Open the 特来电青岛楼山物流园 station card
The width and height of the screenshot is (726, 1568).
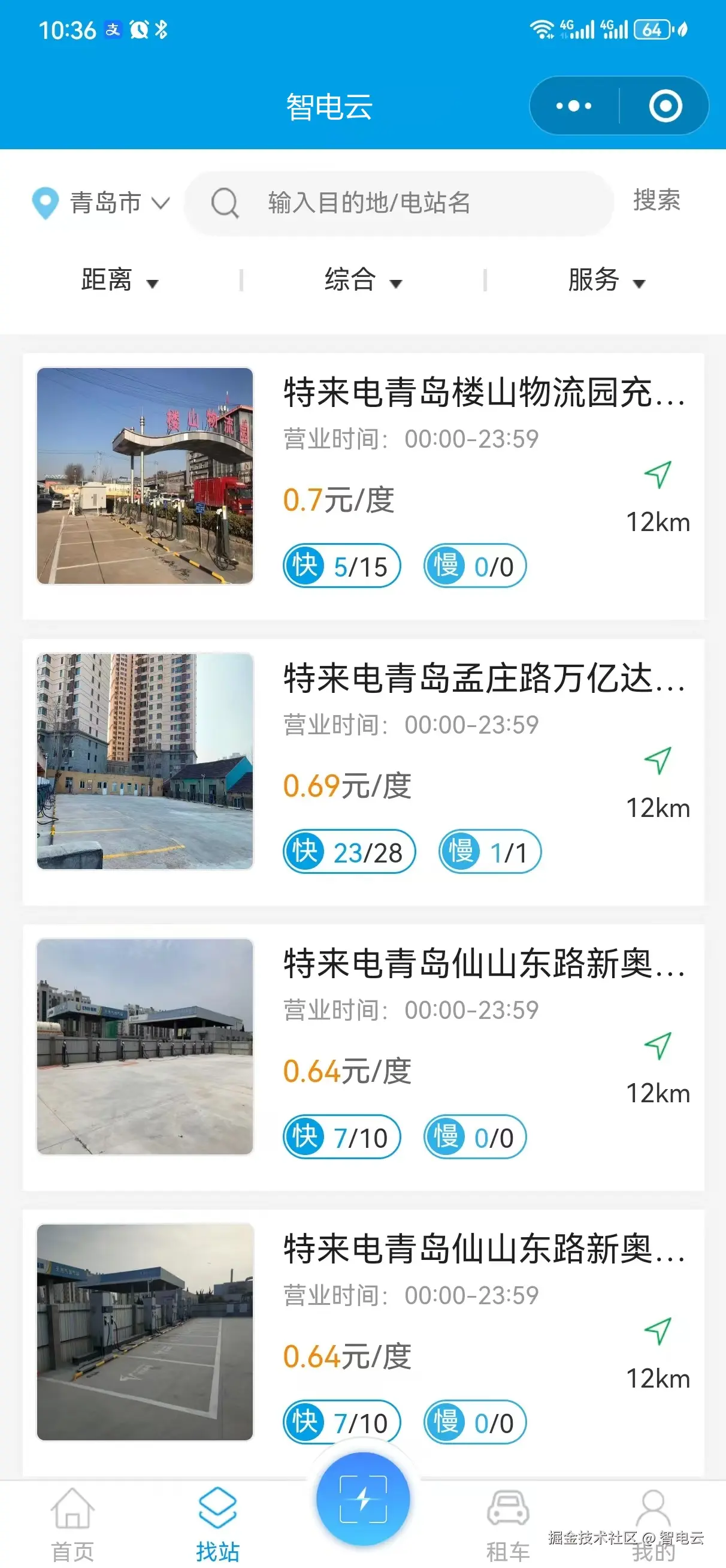click(483, 392)
